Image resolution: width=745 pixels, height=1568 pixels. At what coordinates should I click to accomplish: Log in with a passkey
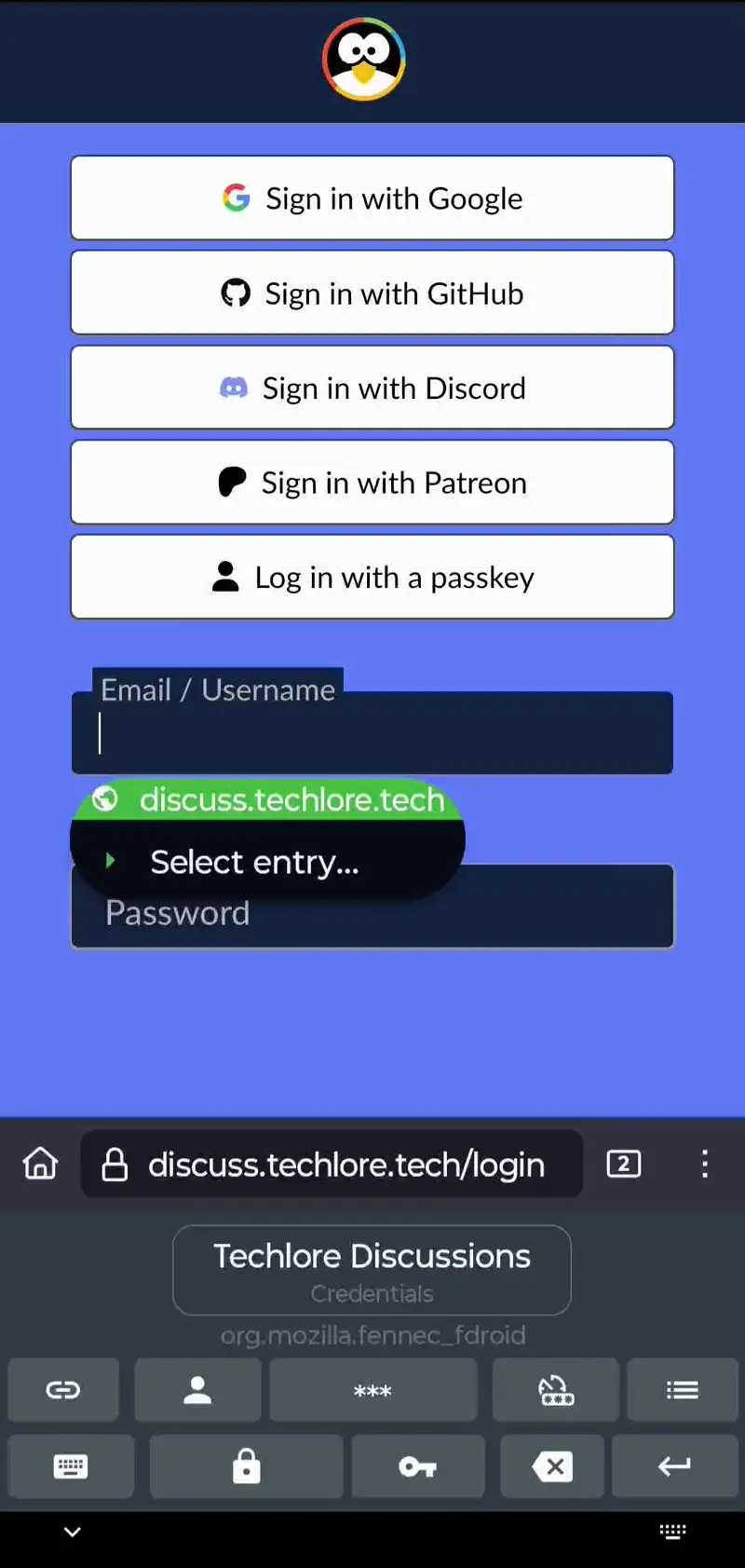372,578
